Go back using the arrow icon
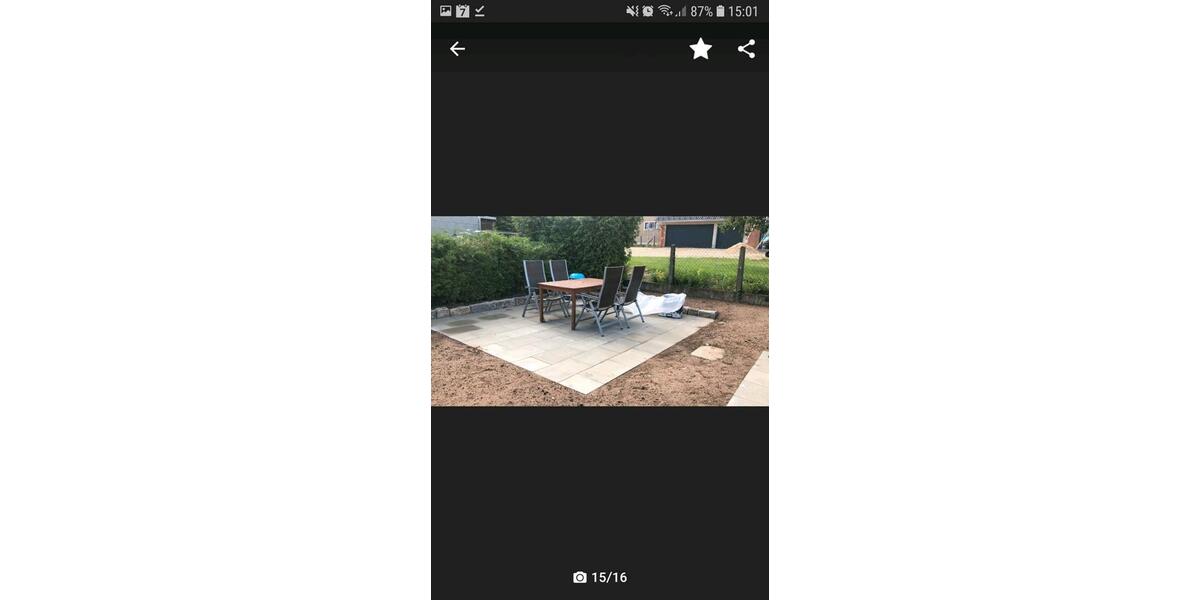This screenshot has width=1200, height=600. (457, 49)
